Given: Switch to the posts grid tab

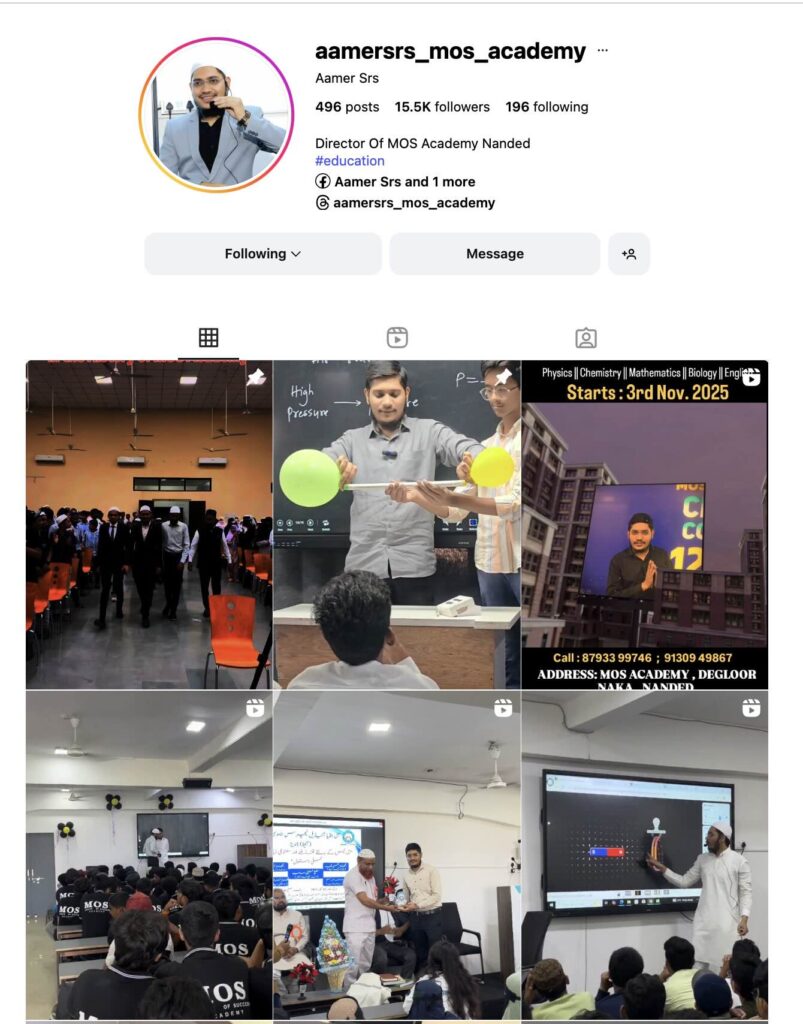Looking at the screenshot, I should point(208,338).
